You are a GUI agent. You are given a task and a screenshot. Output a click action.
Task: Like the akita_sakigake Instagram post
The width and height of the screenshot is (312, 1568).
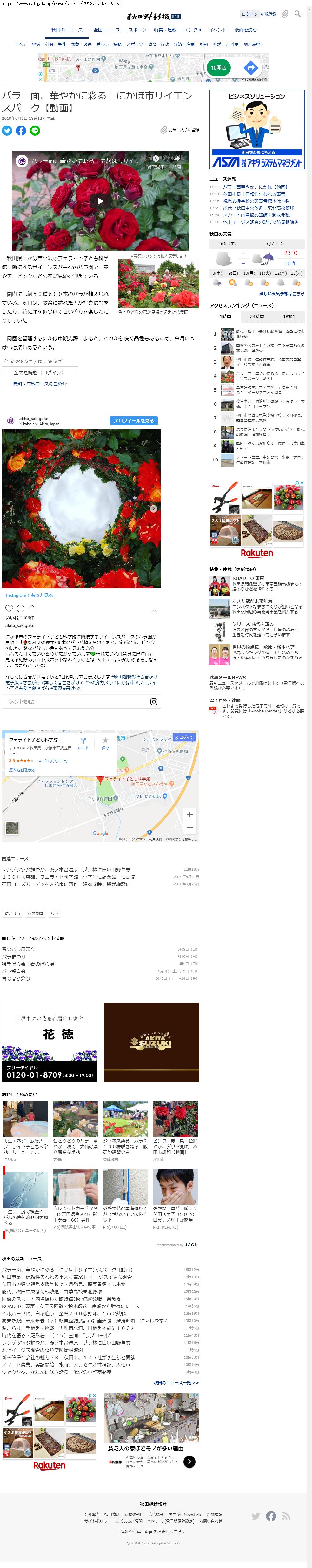pyautogui.click(x=9, y=608)
